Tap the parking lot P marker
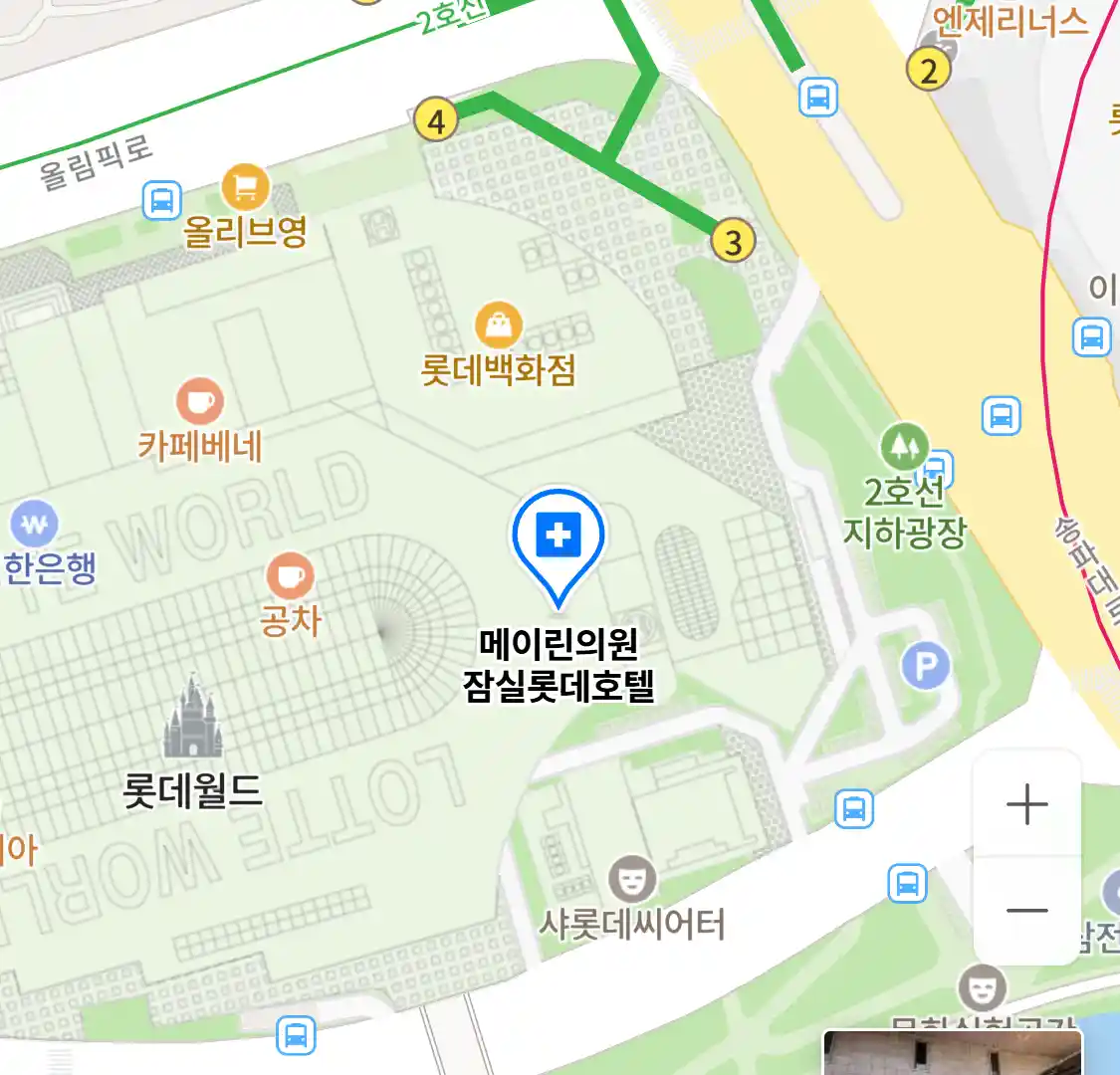 (x=925, y=666)
